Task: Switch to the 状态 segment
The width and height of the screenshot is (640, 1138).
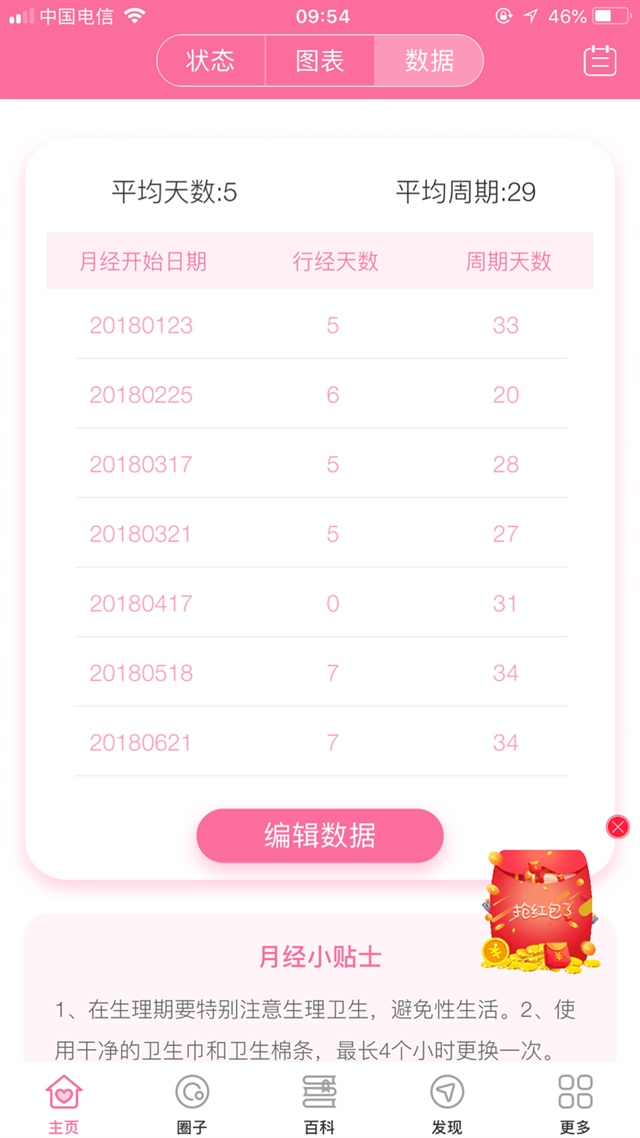Action: coord(211,61)
